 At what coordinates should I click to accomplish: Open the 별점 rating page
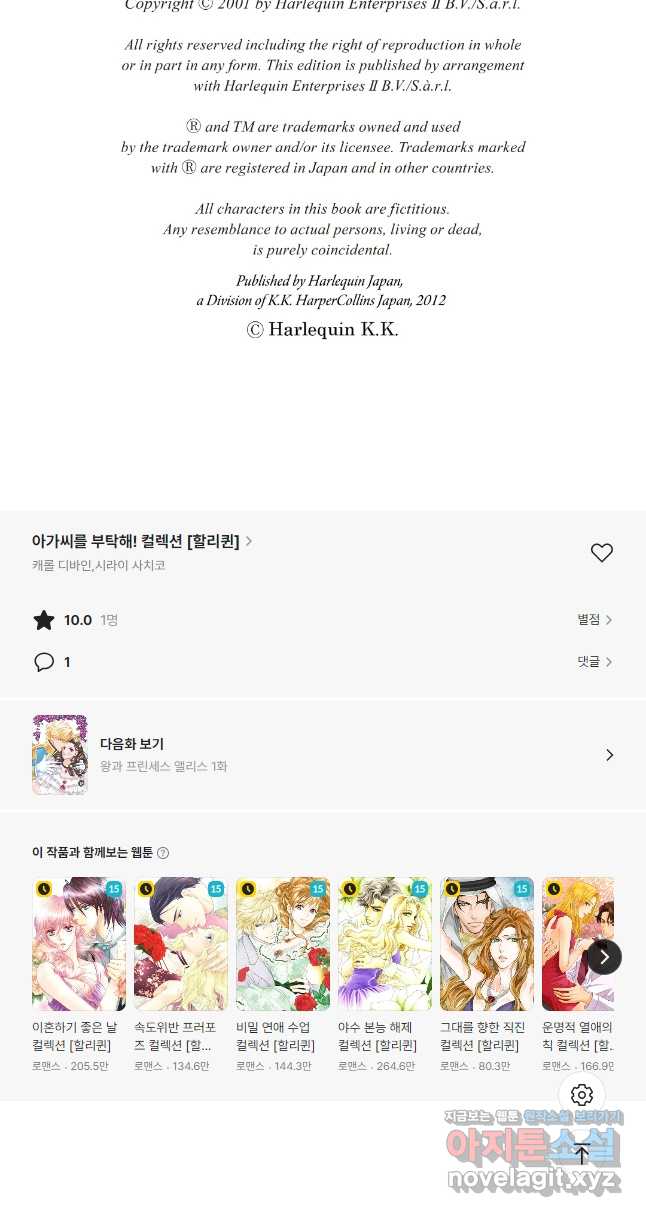594,620
